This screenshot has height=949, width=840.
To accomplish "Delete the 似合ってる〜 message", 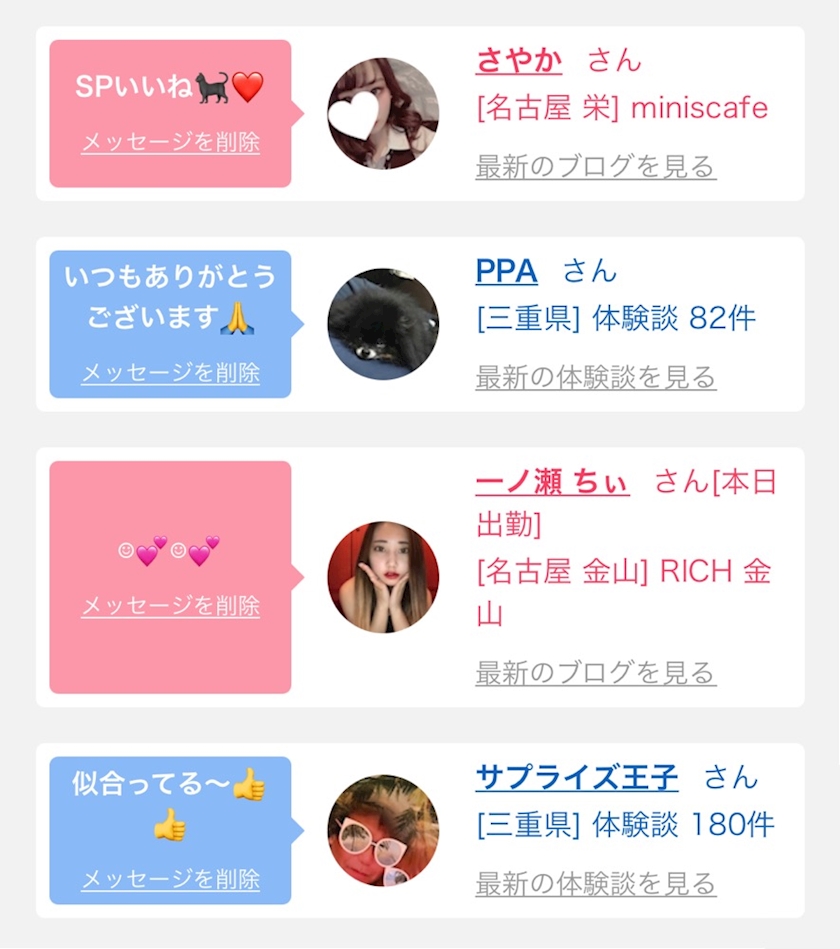I will [171, 879].
